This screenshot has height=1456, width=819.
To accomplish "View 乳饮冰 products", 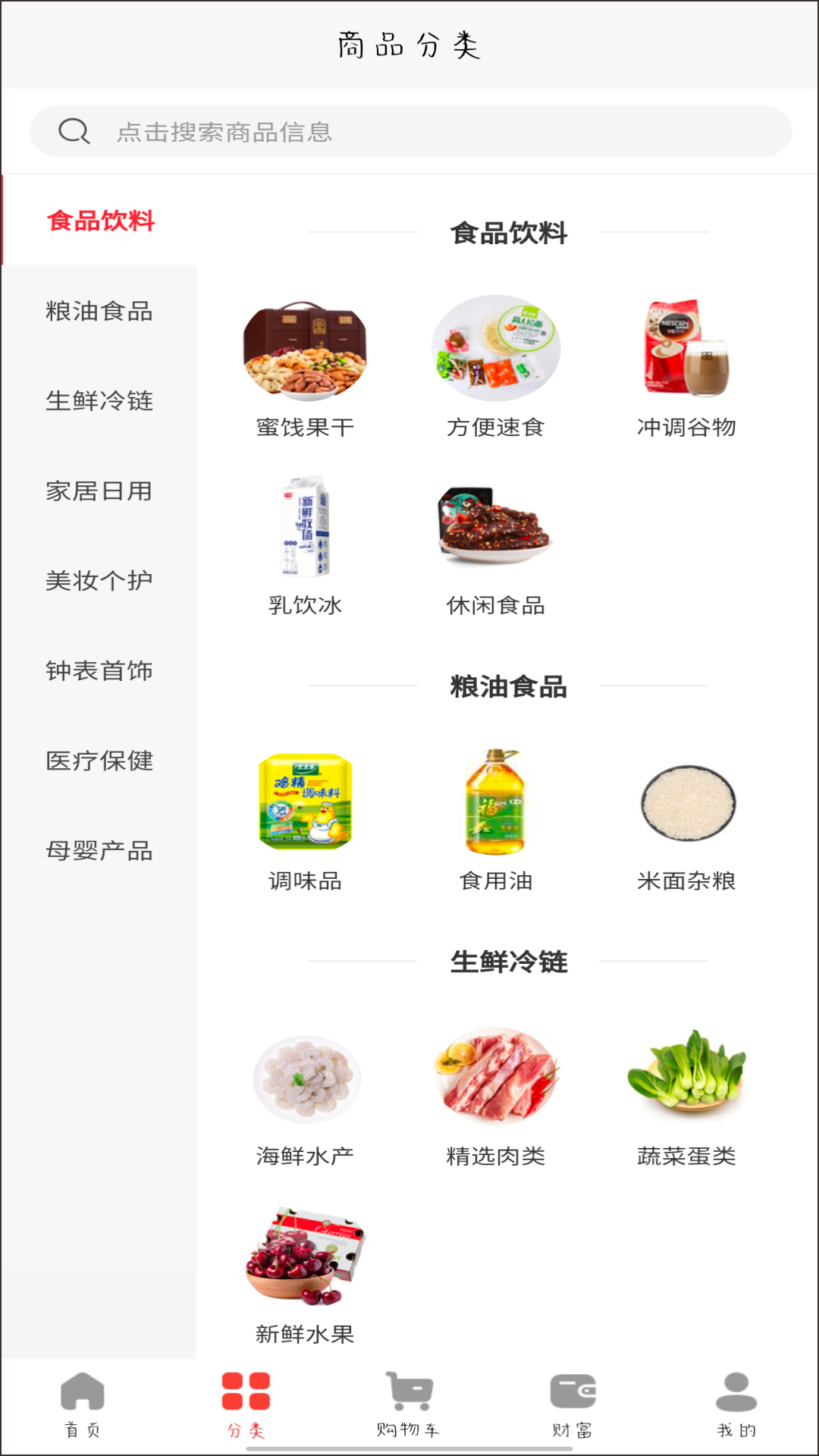I will (x=305, y=546).
